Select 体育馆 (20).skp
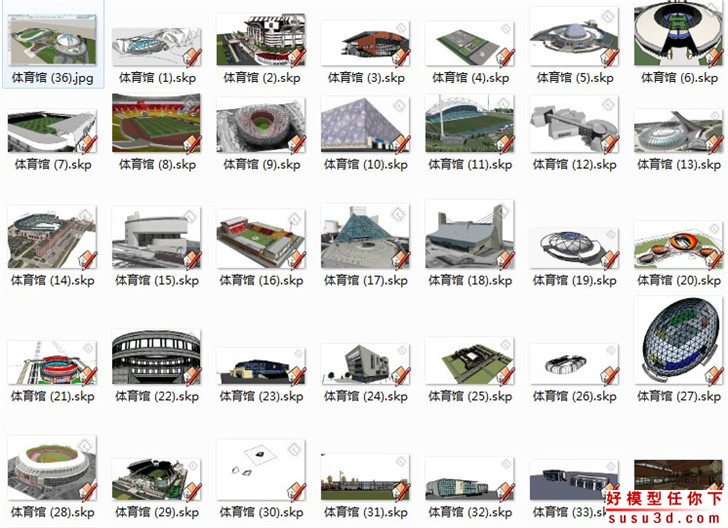 678,245
